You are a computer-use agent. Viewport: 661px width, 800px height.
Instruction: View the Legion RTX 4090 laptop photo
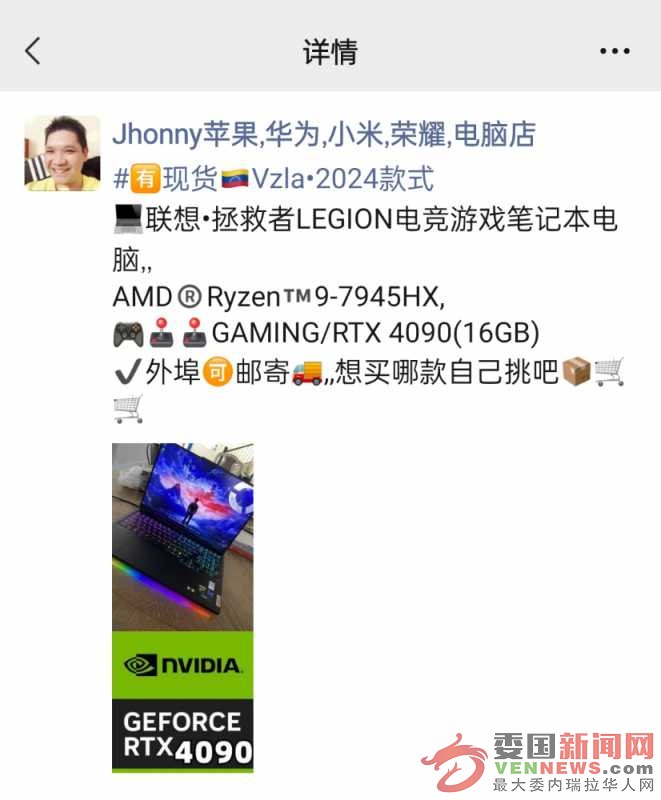183,607
